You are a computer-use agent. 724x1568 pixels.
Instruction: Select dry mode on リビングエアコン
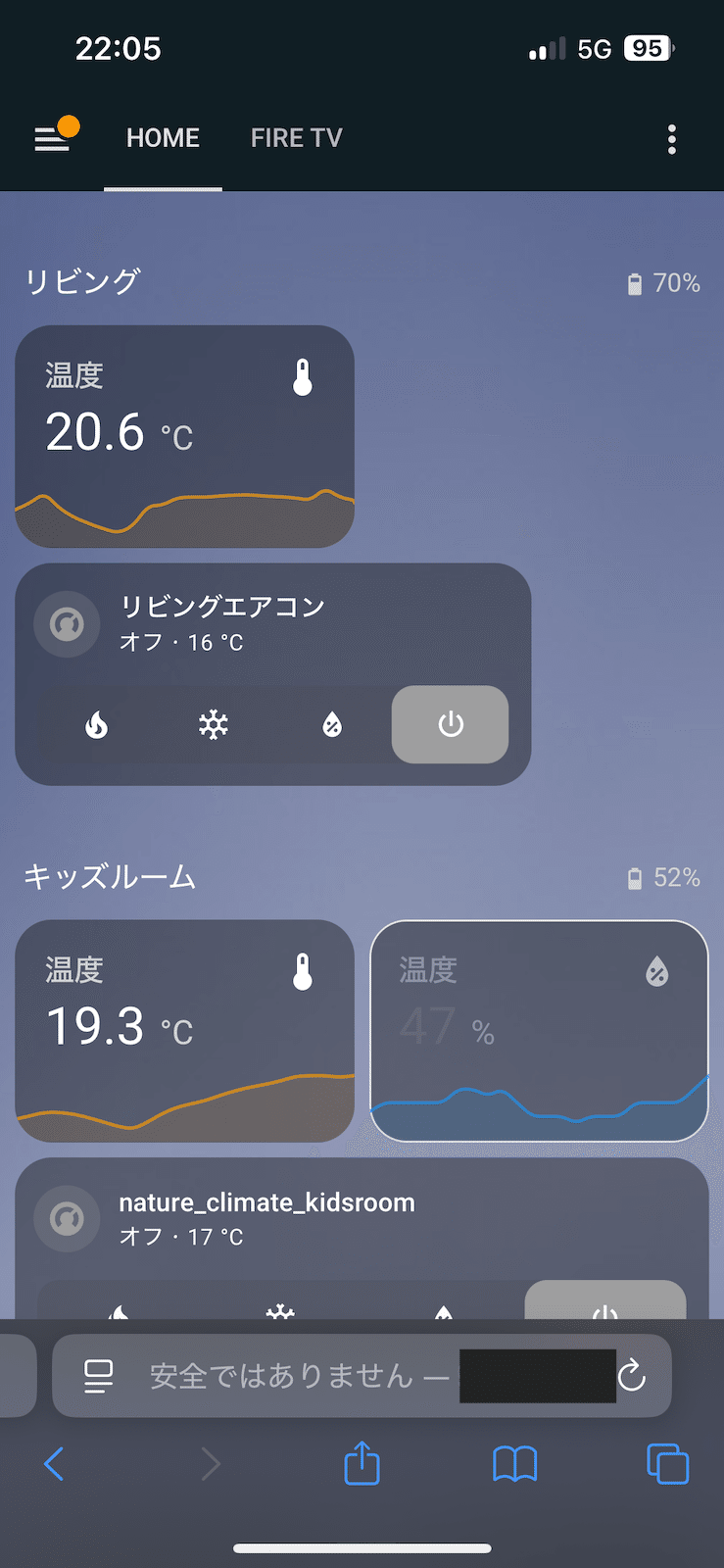(330, 725)
